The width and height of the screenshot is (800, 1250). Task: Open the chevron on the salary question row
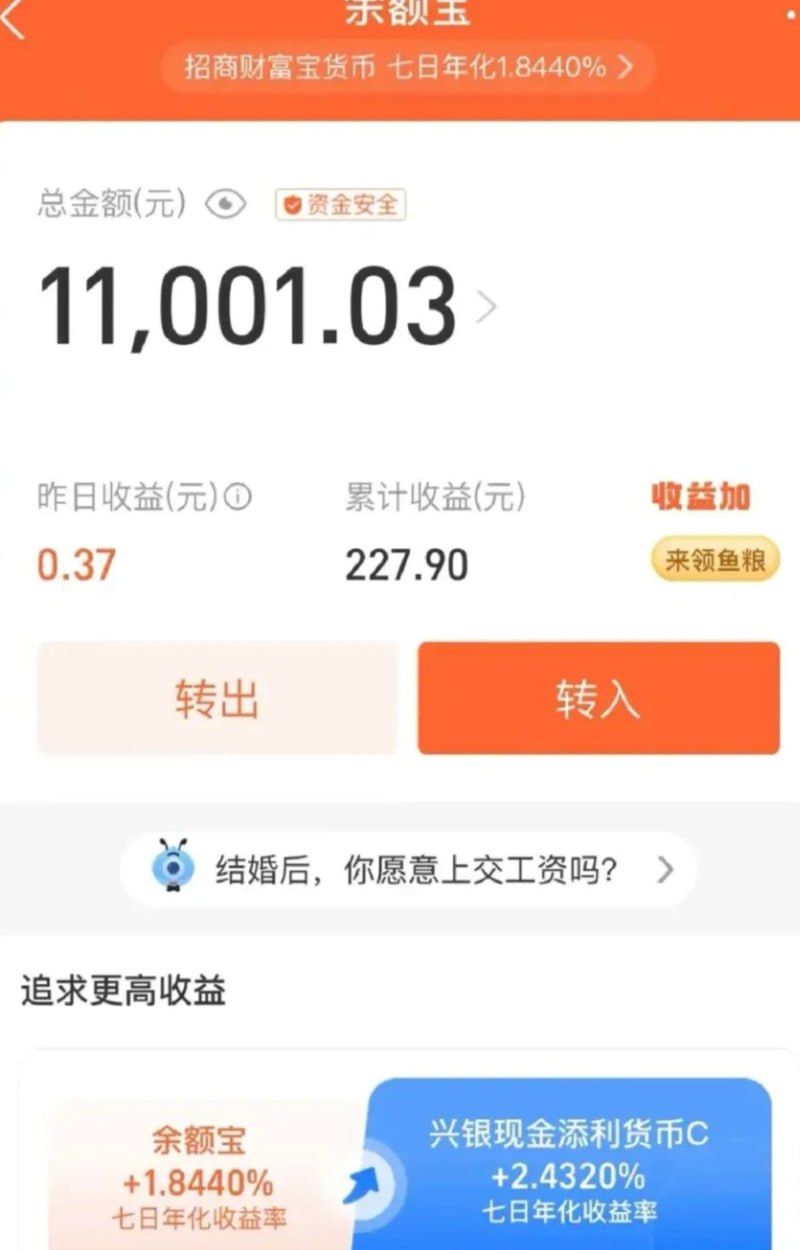(x=664, y=870)
